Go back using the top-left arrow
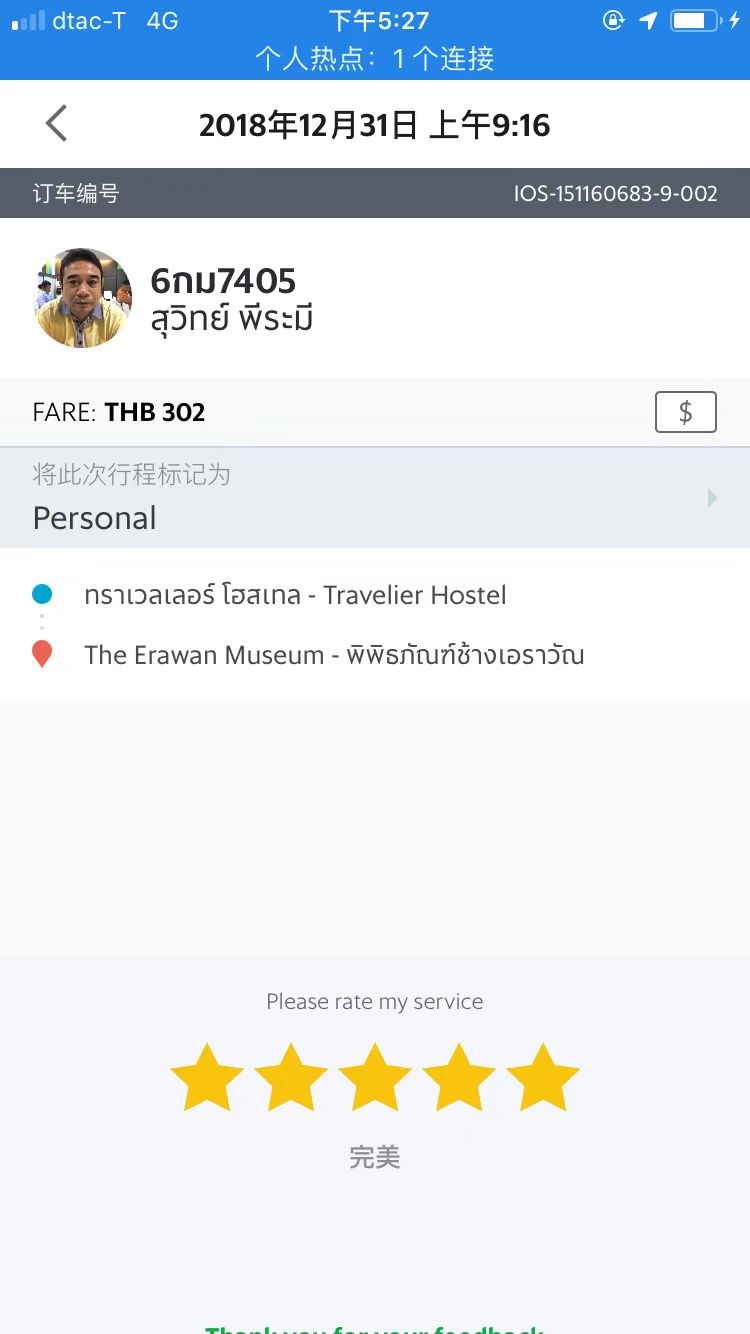This screenshot has width=750, height=1334. point(56,124)
